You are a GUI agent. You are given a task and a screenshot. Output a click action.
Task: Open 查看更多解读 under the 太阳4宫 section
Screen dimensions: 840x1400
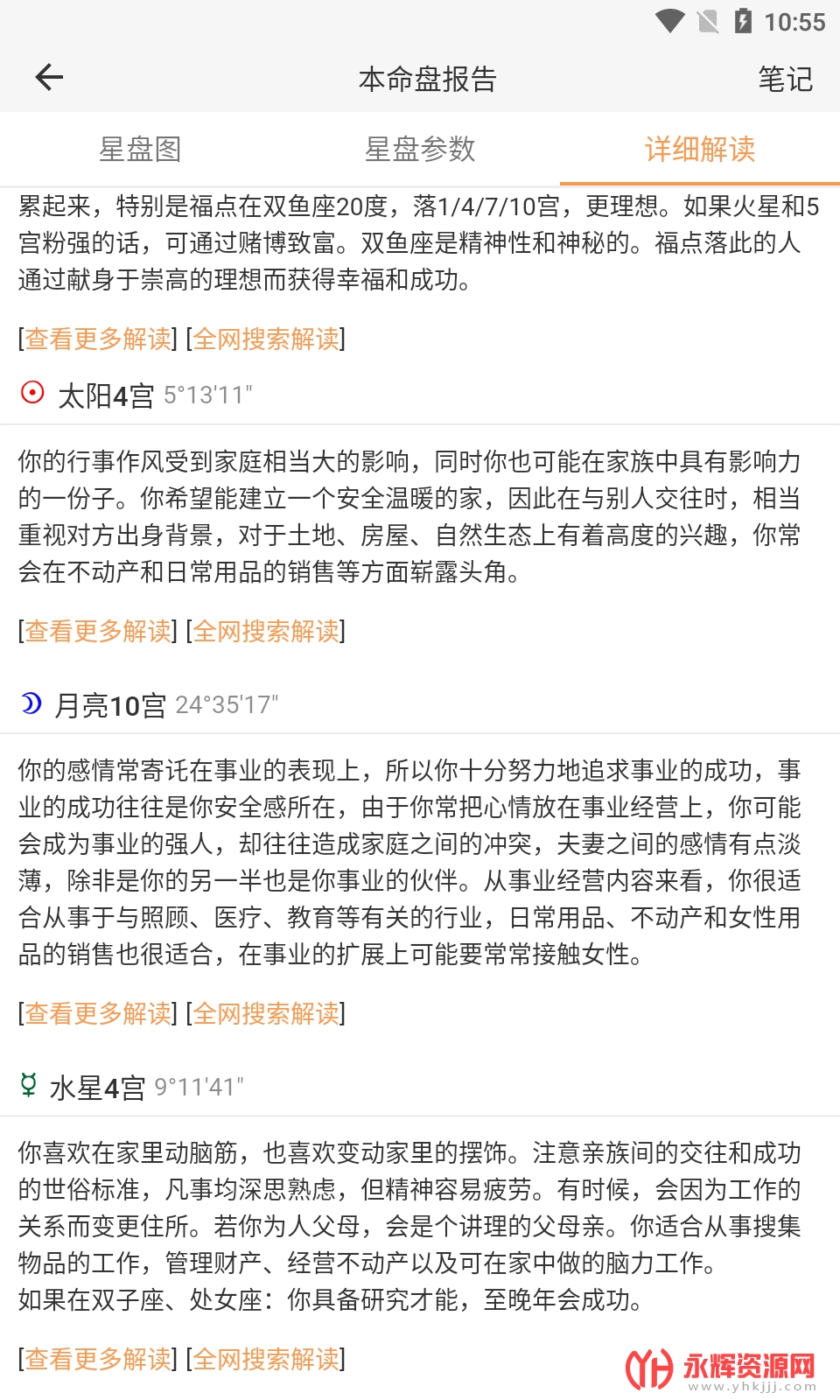coord(98,631)
